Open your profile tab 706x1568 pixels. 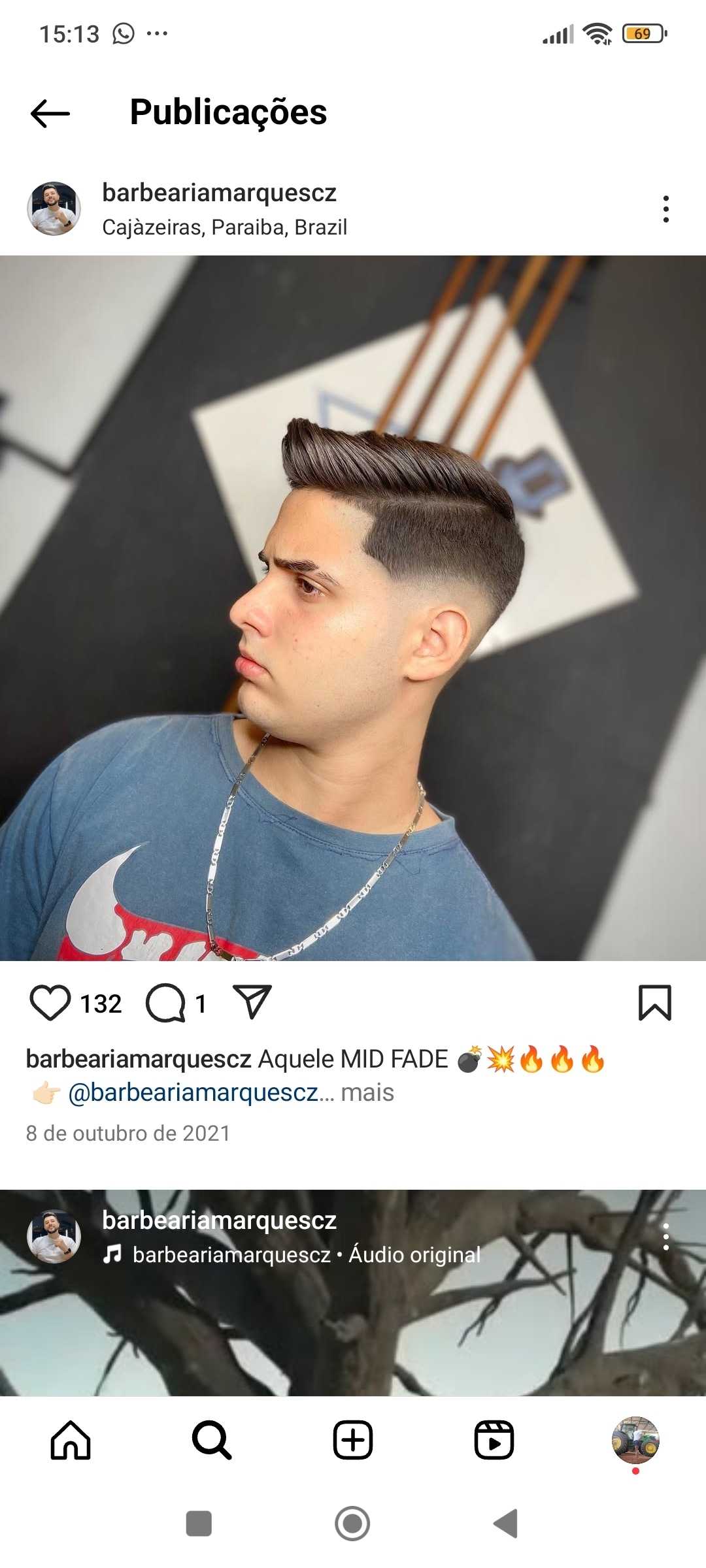(x=635, y=1440)
